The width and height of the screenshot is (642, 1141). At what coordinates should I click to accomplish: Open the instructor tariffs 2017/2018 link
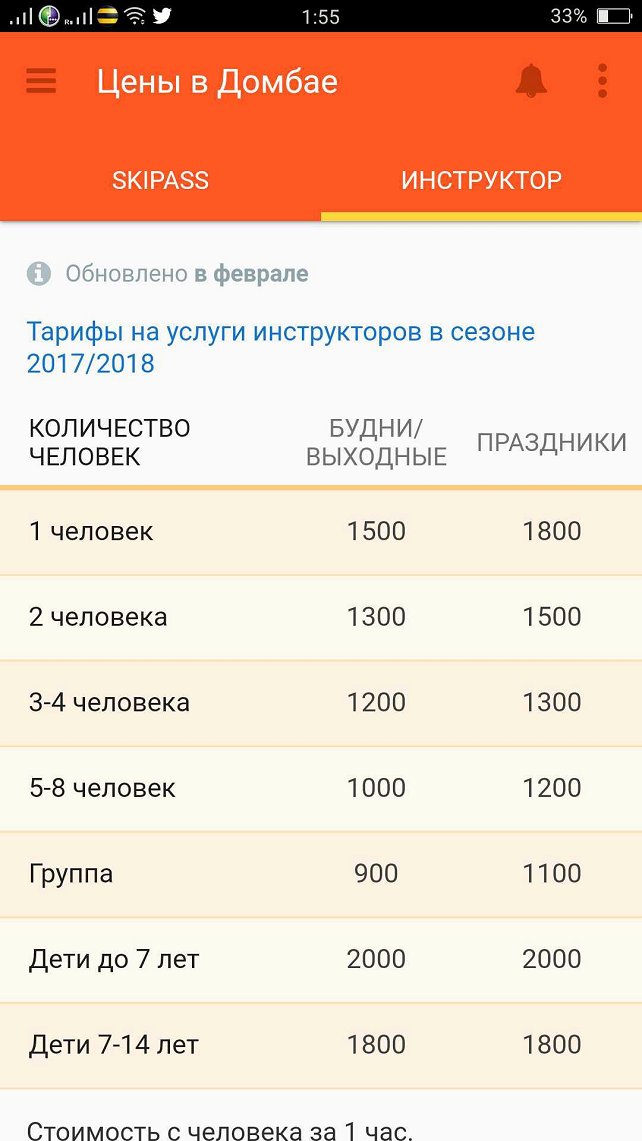tap(280, 347)
